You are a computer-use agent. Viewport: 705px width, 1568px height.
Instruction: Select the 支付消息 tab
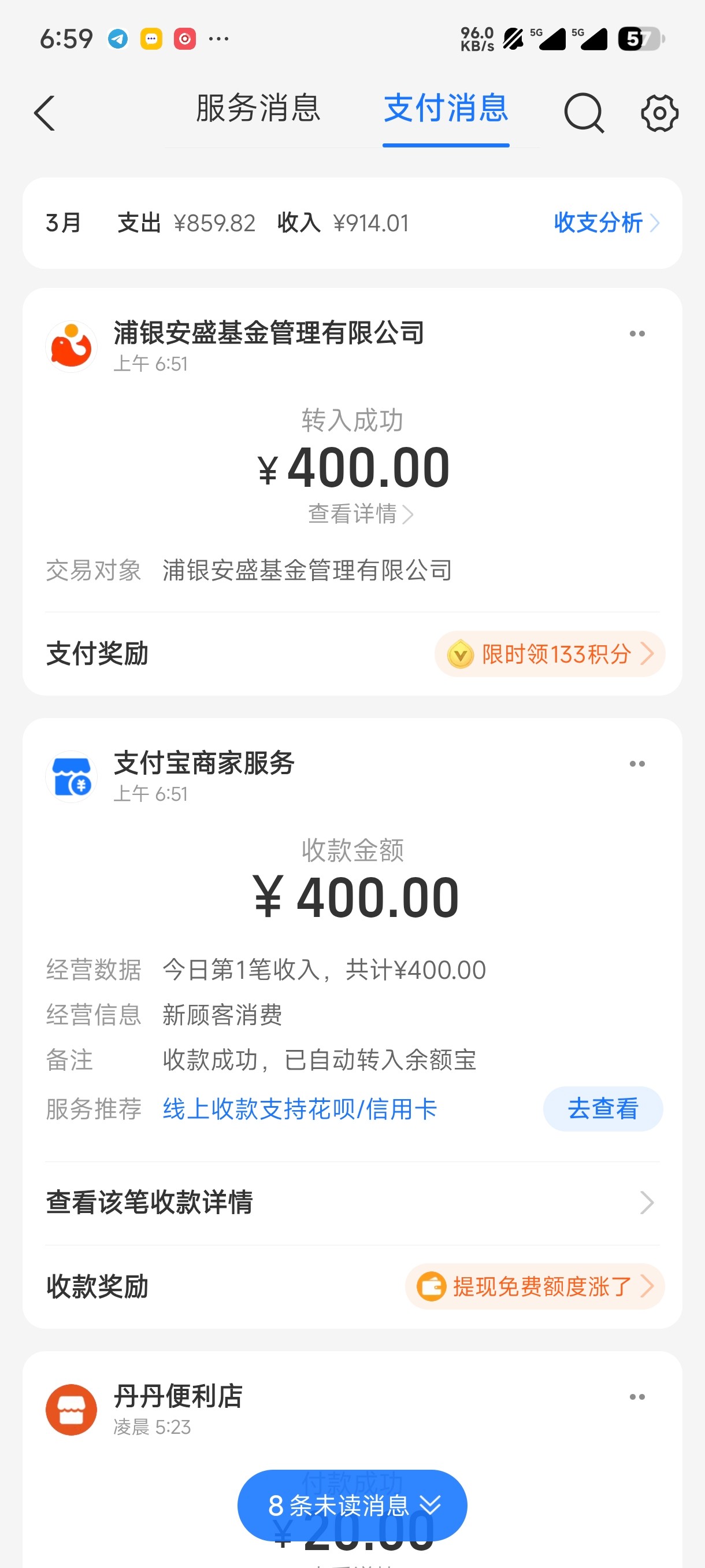pyautogui.click(x=446, y=109)
